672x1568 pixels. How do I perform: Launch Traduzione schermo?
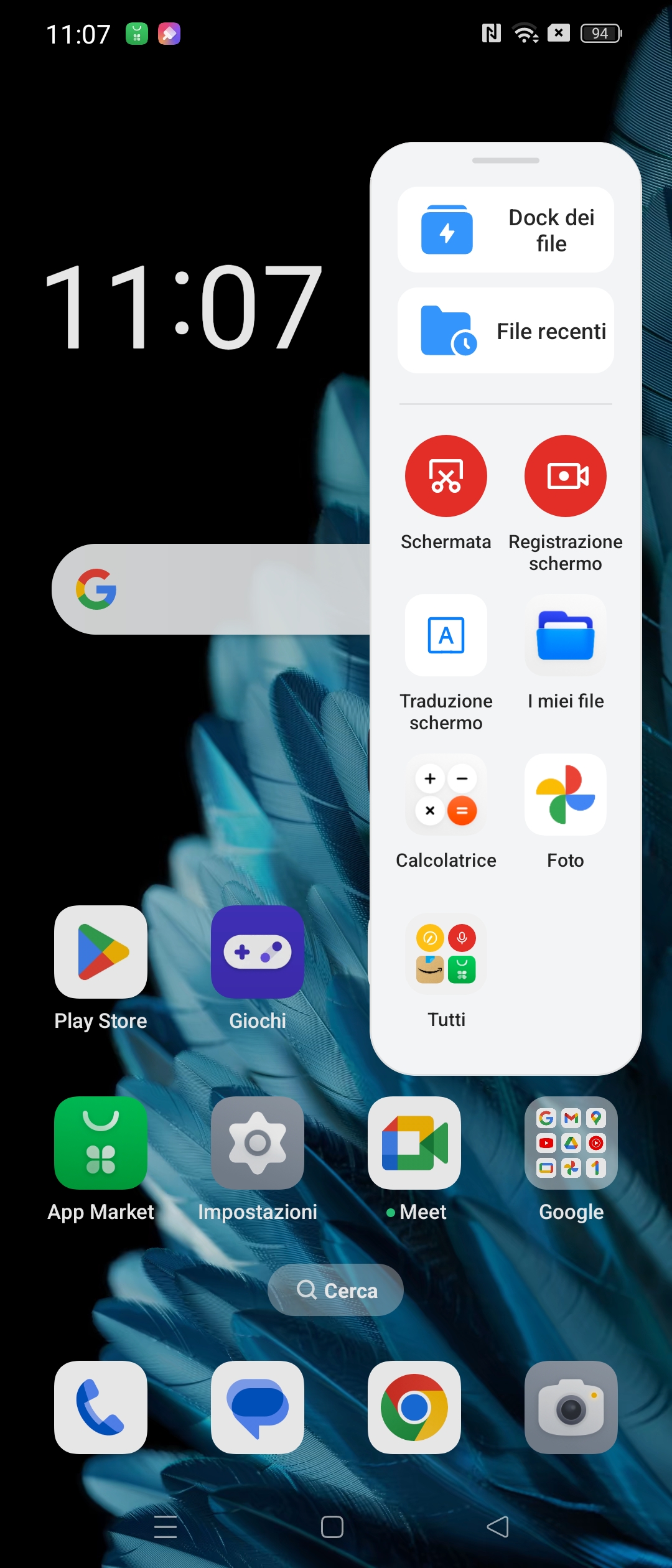click(x=446, y=635)
